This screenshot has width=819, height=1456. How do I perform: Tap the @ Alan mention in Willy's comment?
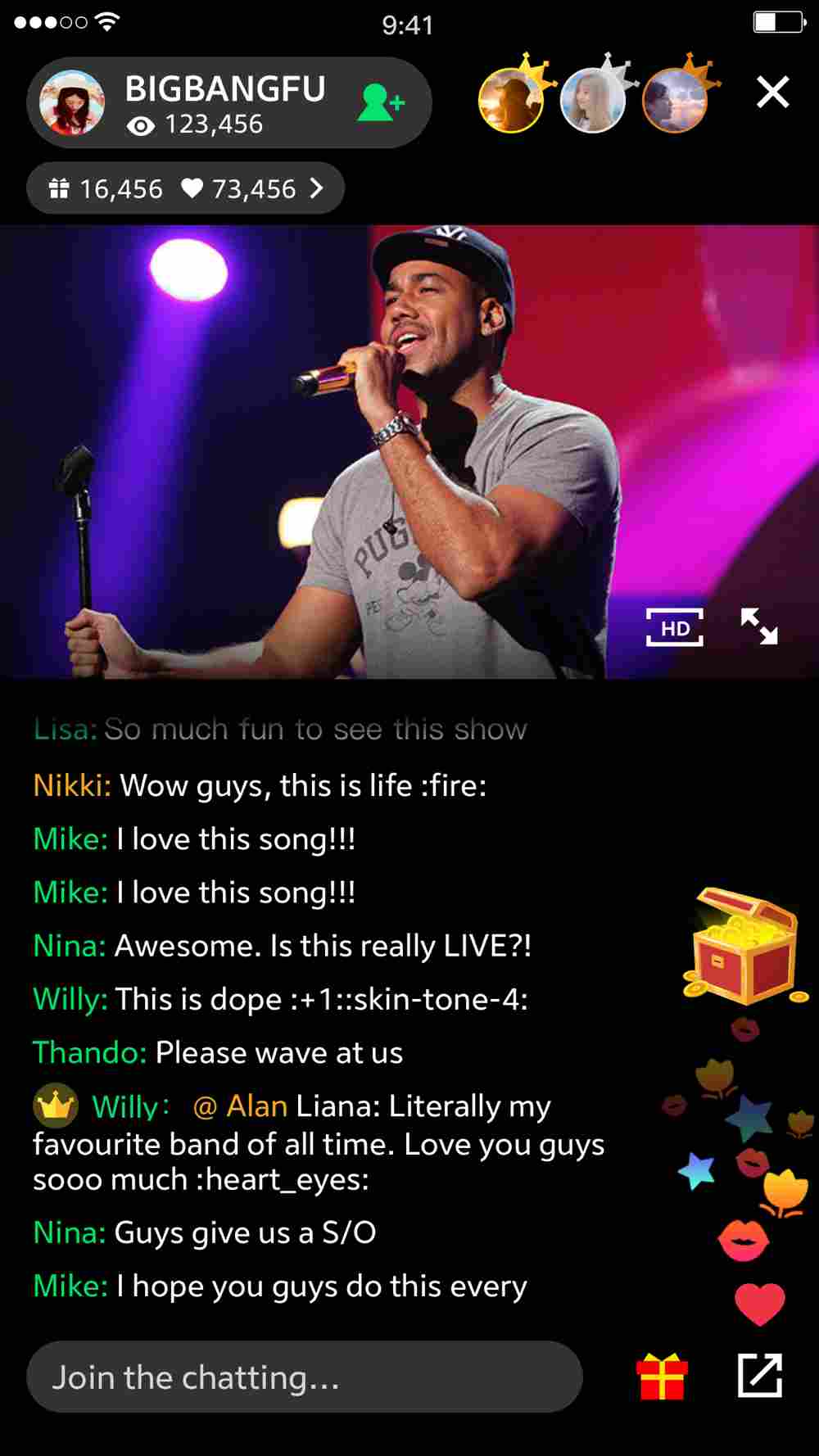240,1107
